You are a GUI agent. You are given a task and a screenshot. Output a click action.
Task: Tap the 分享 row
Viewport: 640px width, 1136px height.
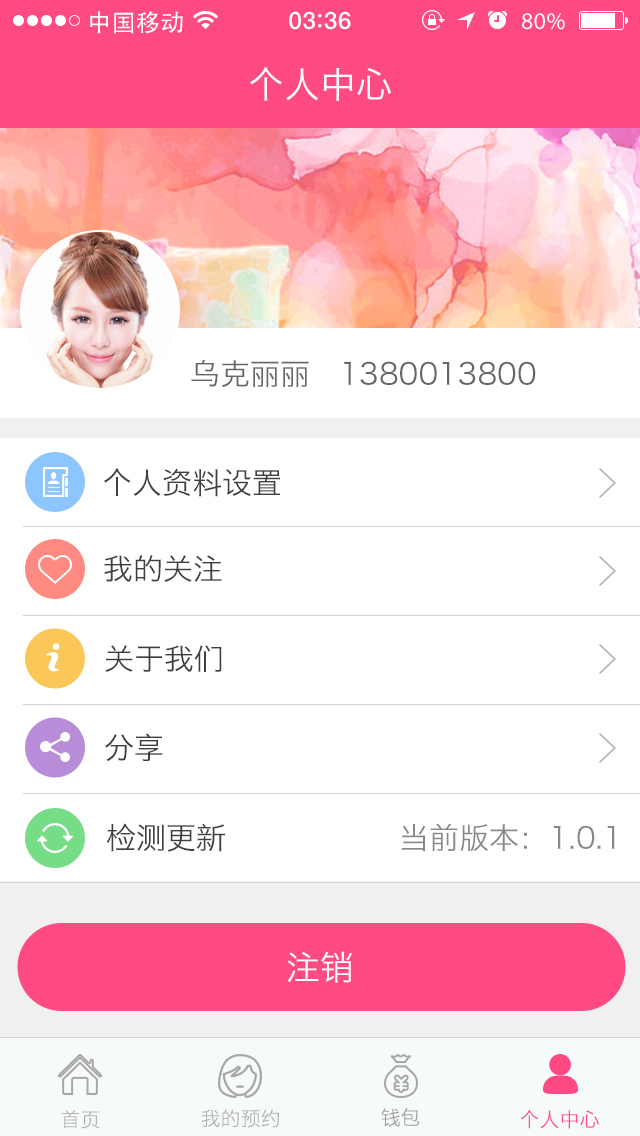coord(320,748)
